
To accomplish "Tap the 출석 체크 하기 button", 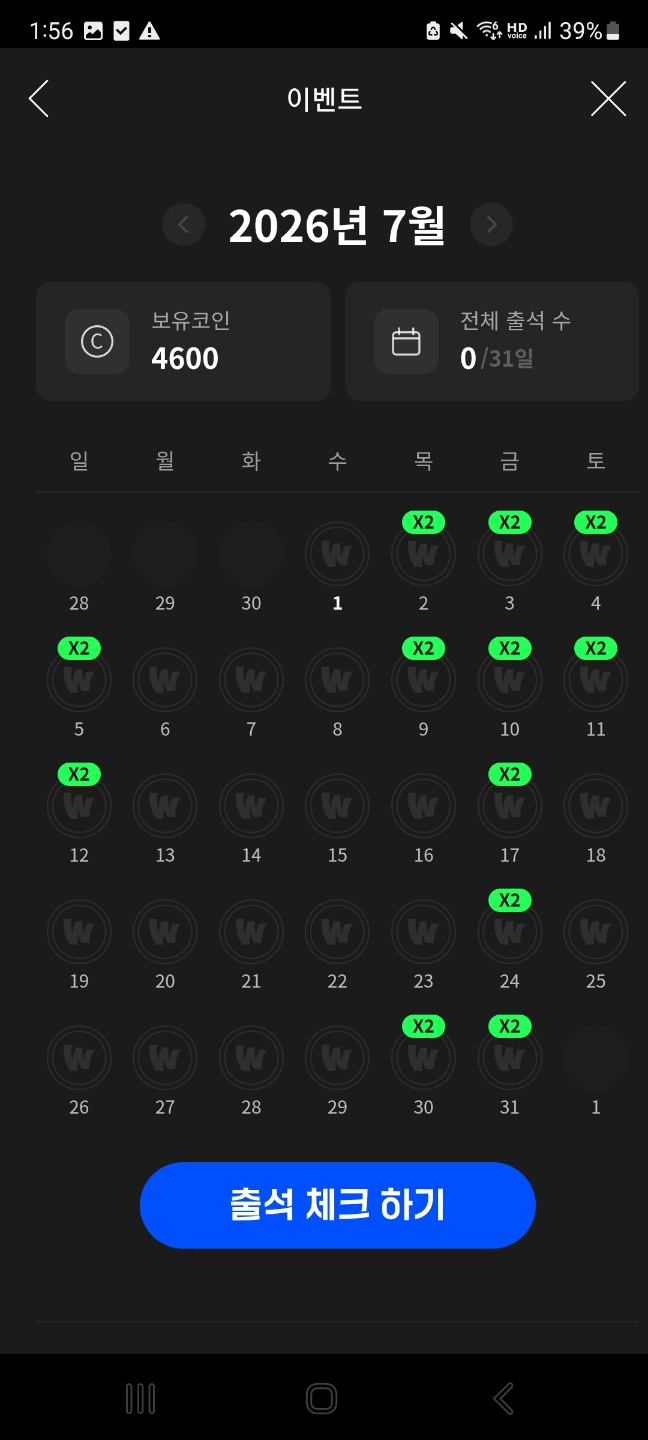I will tap(338, 1205).
